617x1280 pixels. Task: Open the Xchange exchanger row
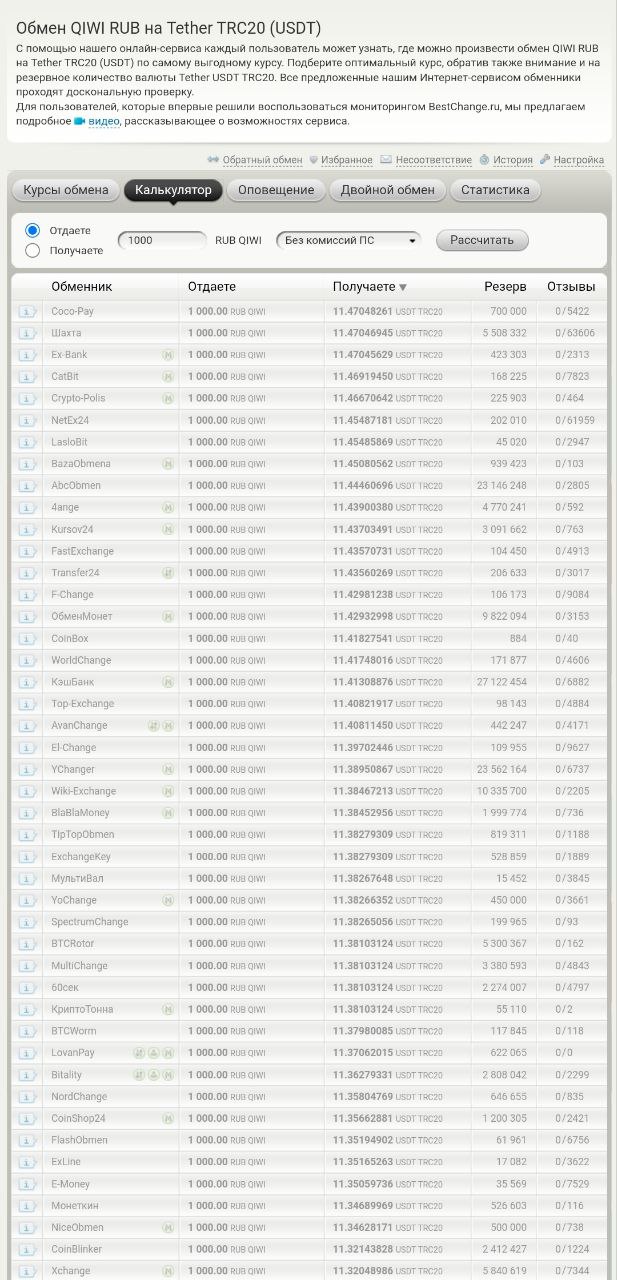(309, 1271)
